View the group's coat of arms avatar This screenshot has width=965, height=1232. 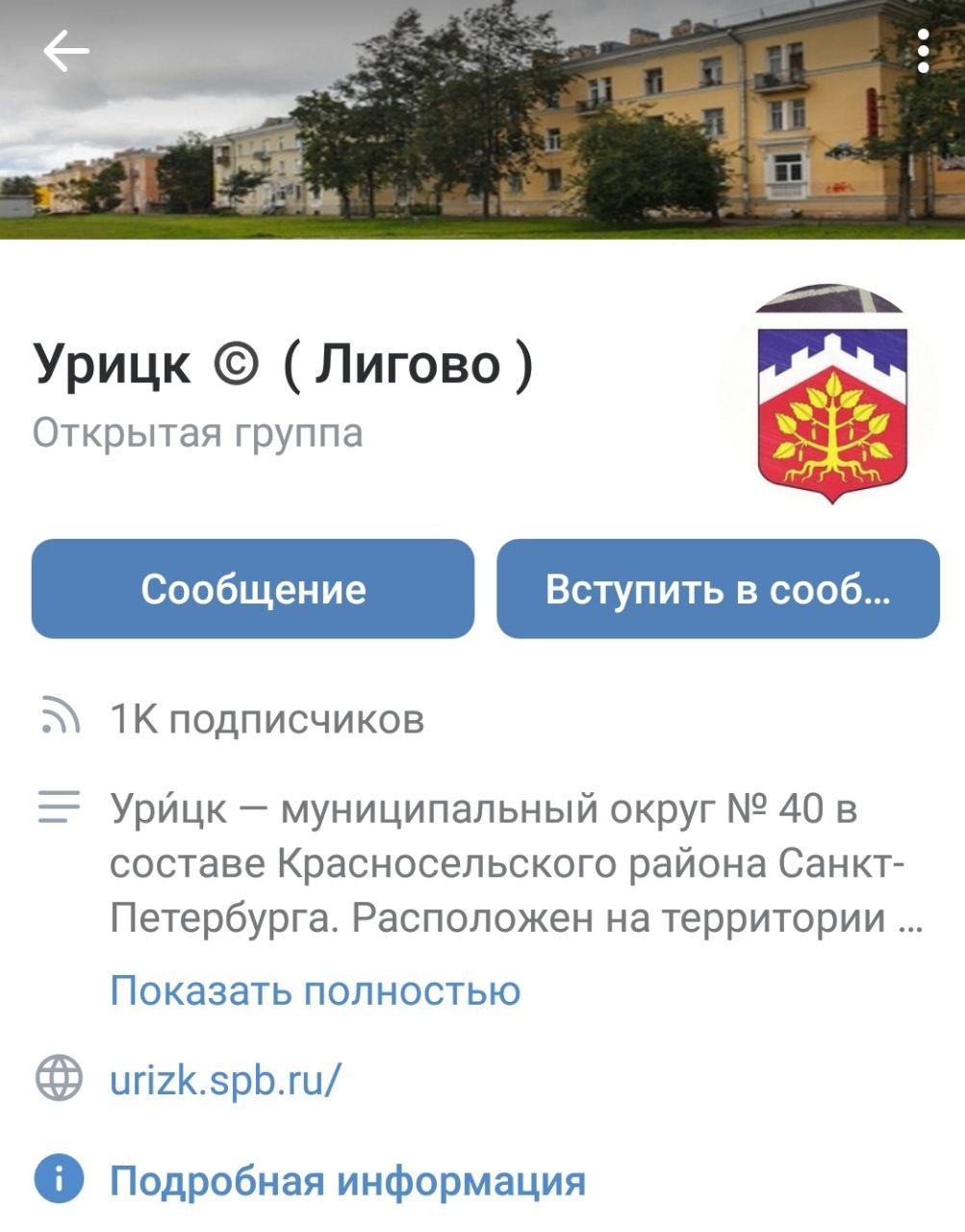pyautogui.click(x=829, y=394)
